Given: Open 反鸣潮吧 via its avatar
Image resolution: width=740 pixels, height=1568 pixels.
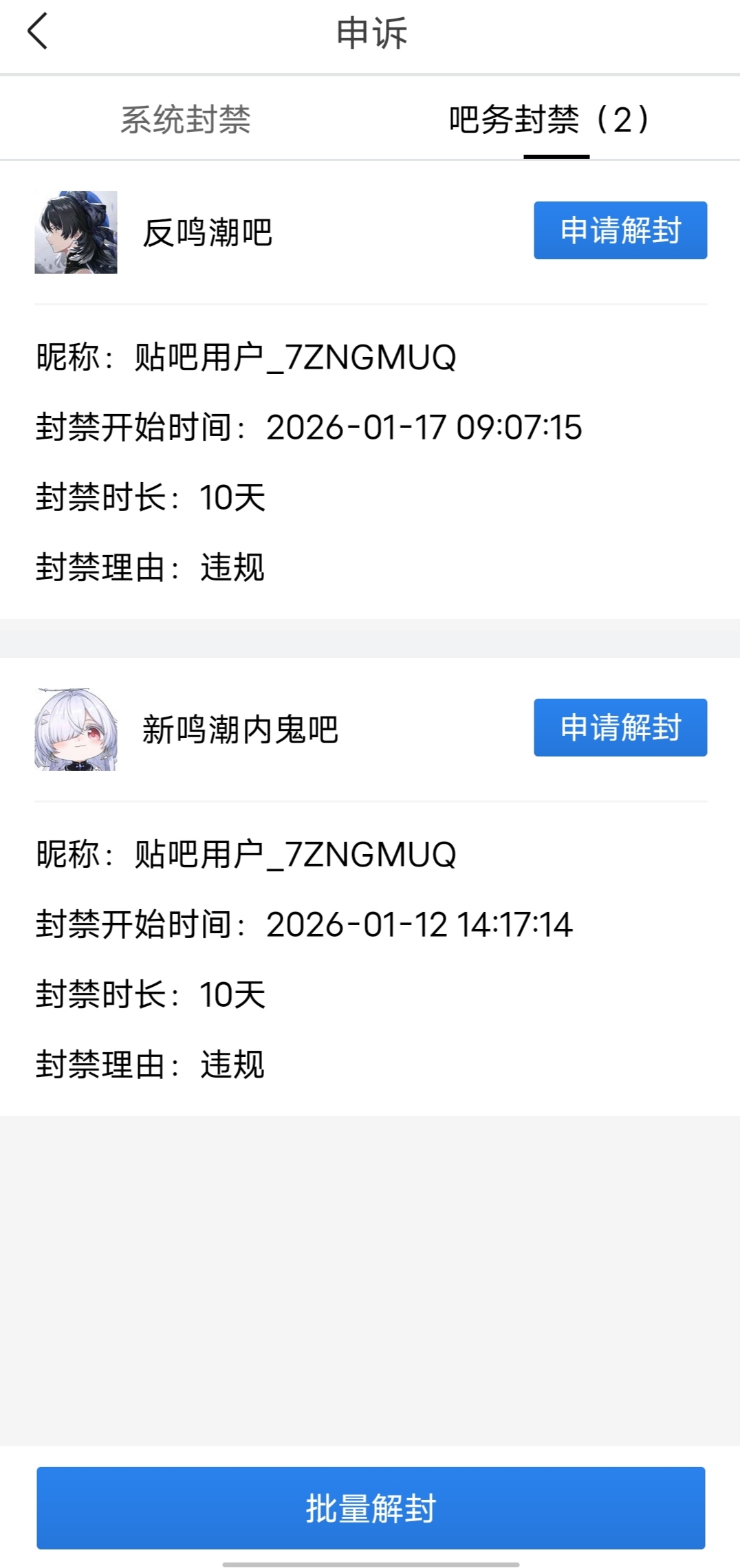Looking at the screenshot, I should click(76, 232).
